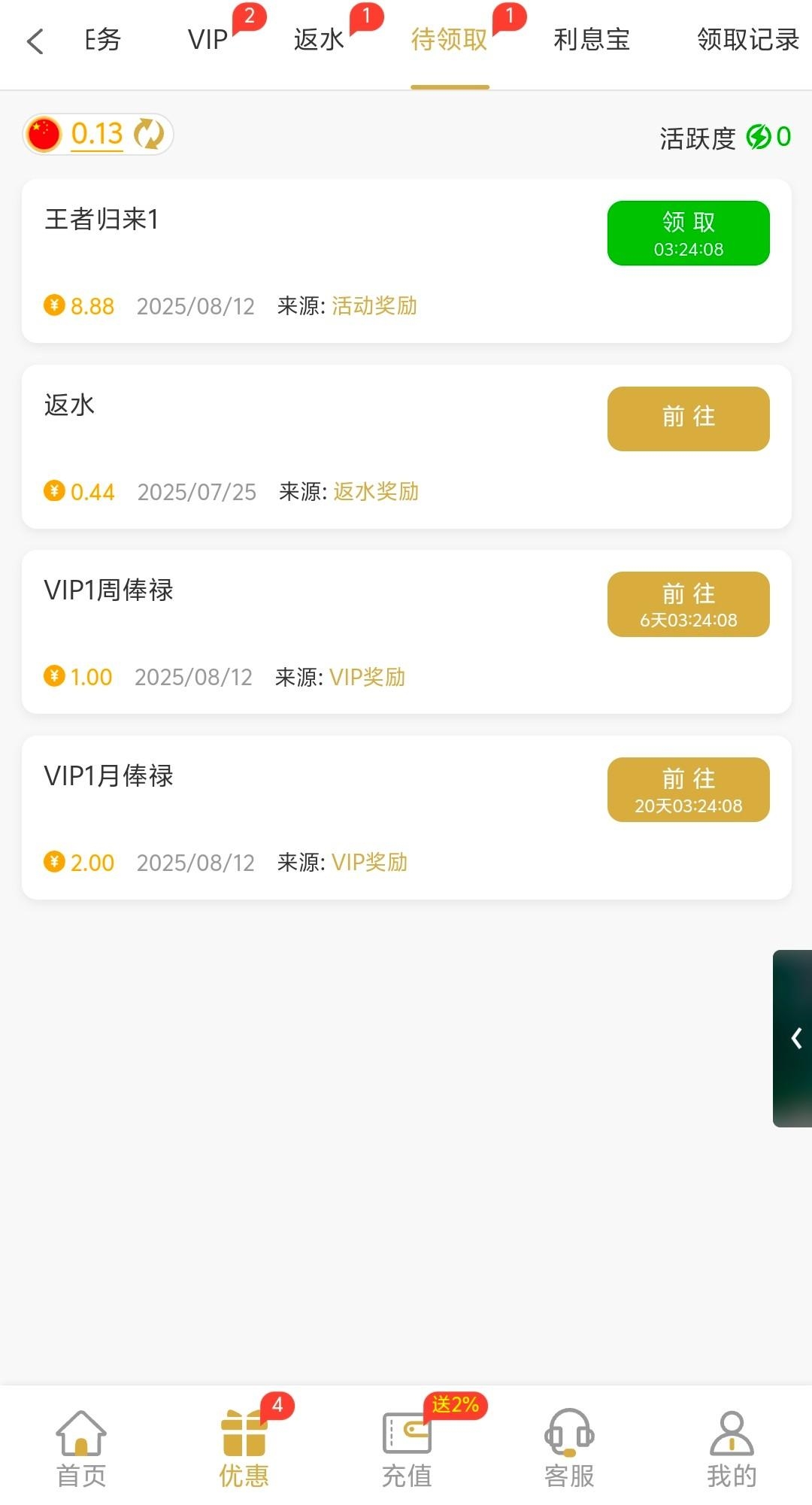
Task: Tap the back arrow at top left
Action: tap(35, 41)
